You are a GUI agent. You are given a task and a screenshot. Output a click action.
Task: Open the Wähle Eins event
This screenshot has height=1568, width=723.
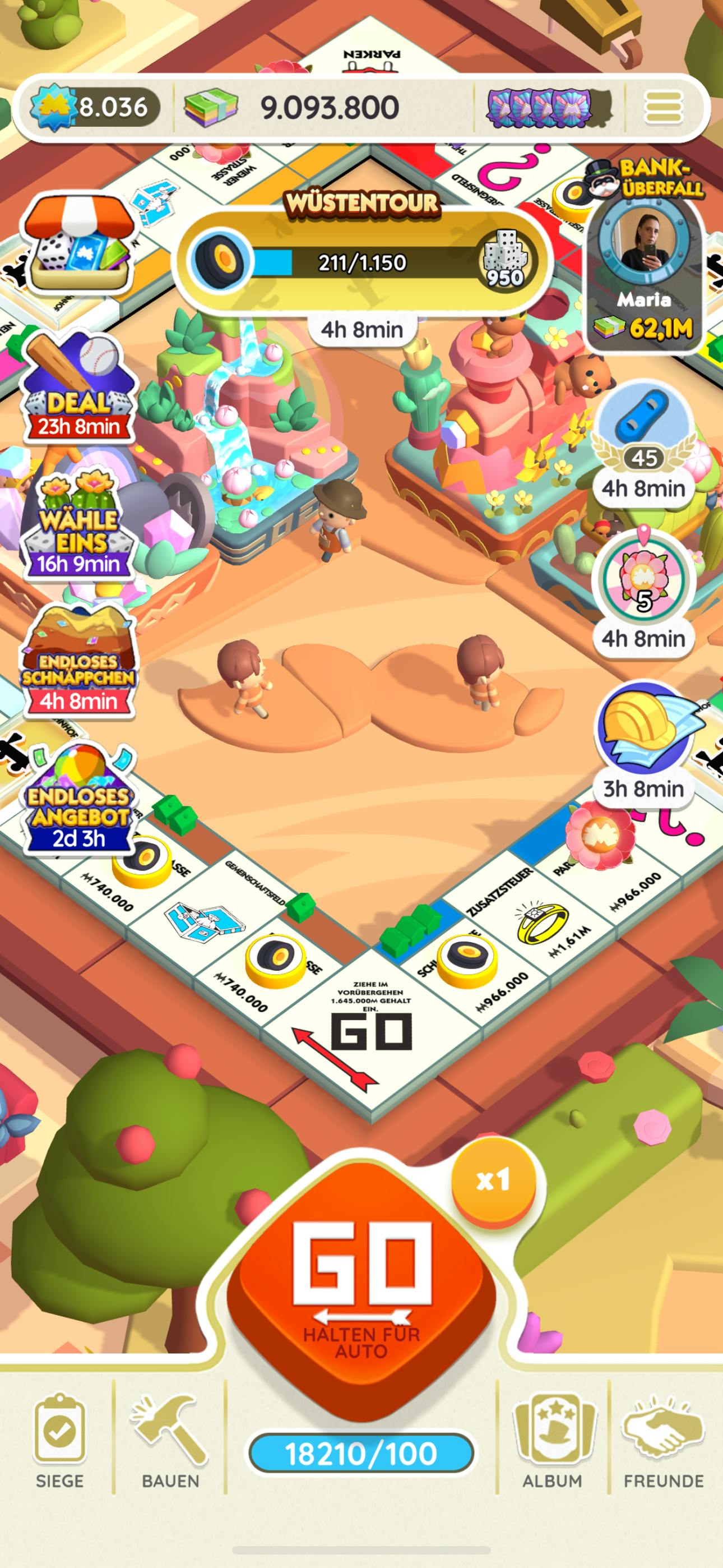tap(78, 527)
